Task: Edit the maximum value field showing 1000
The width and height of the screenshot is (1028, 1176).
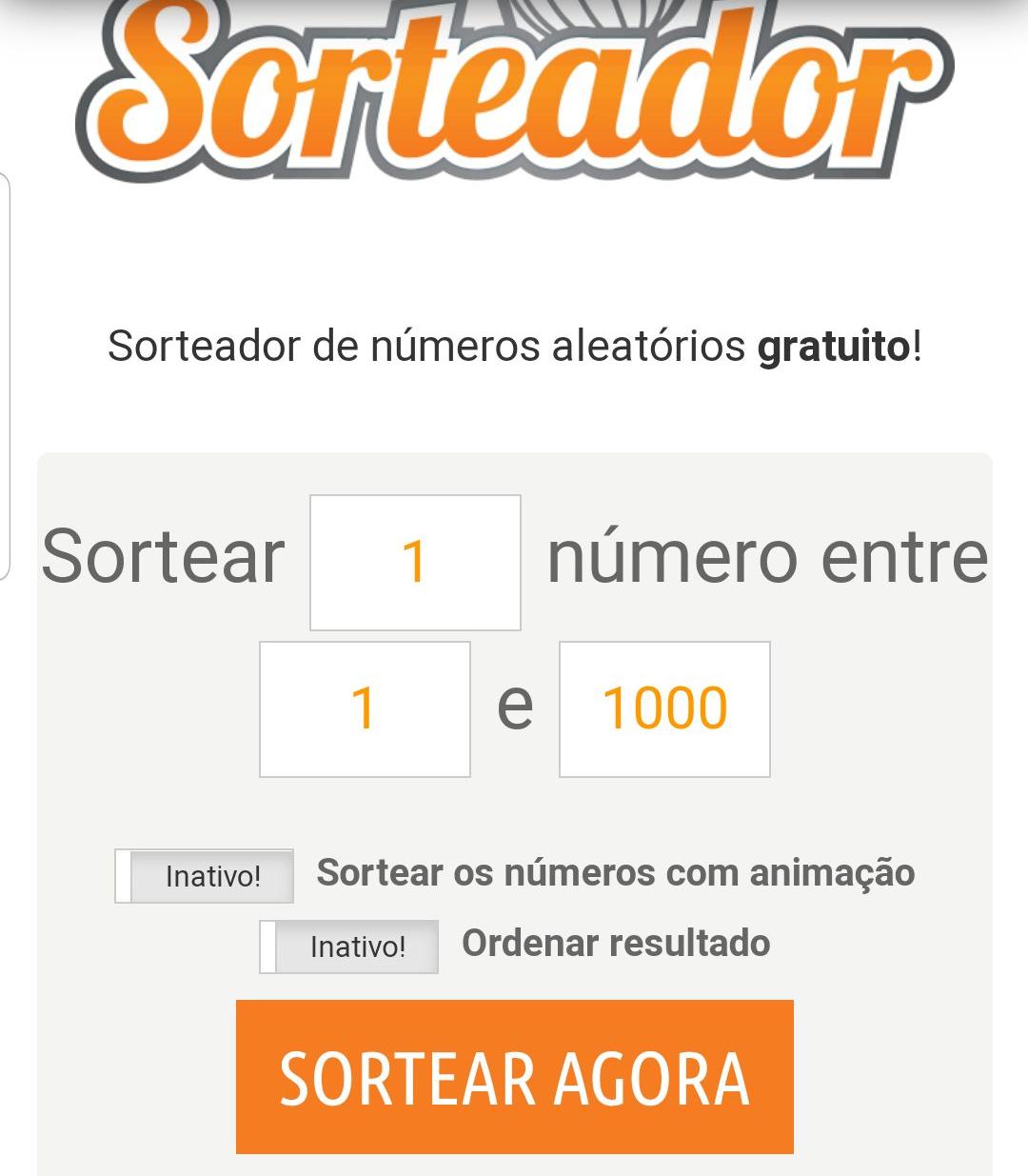Action: pos(664,708)
